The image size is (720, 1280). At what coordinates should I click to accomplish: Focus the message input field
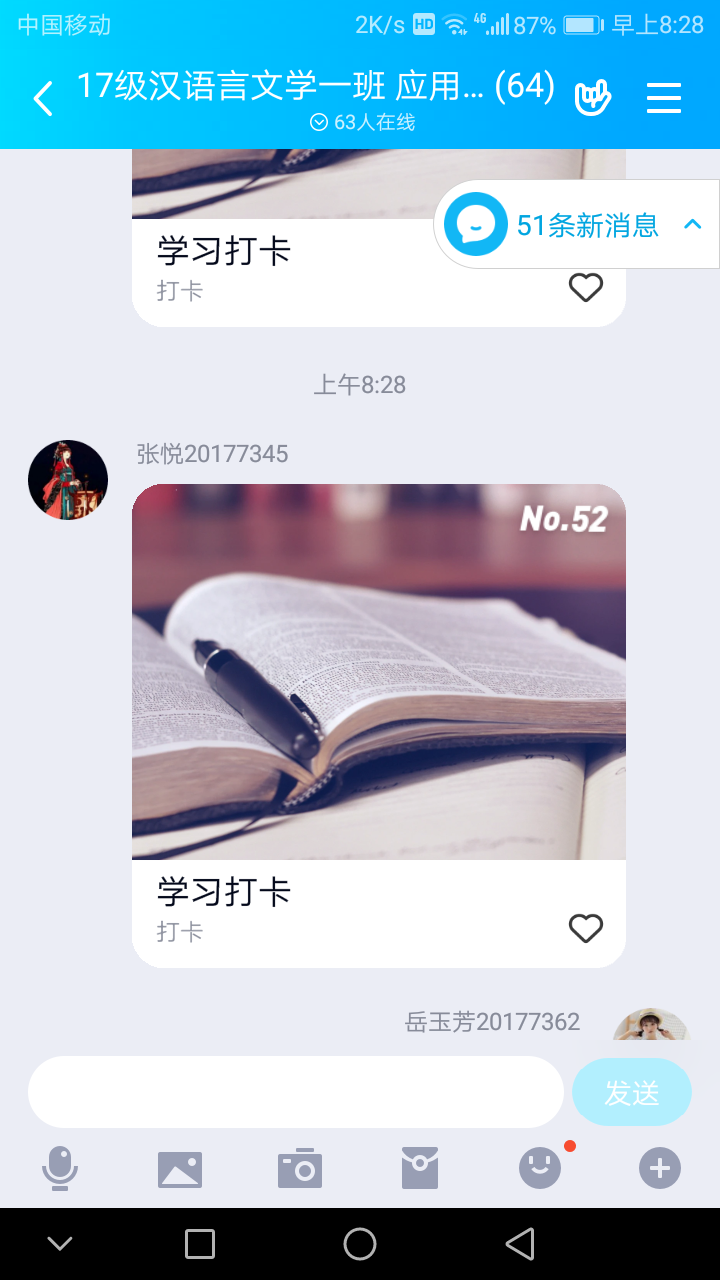tap(295, 1092)
